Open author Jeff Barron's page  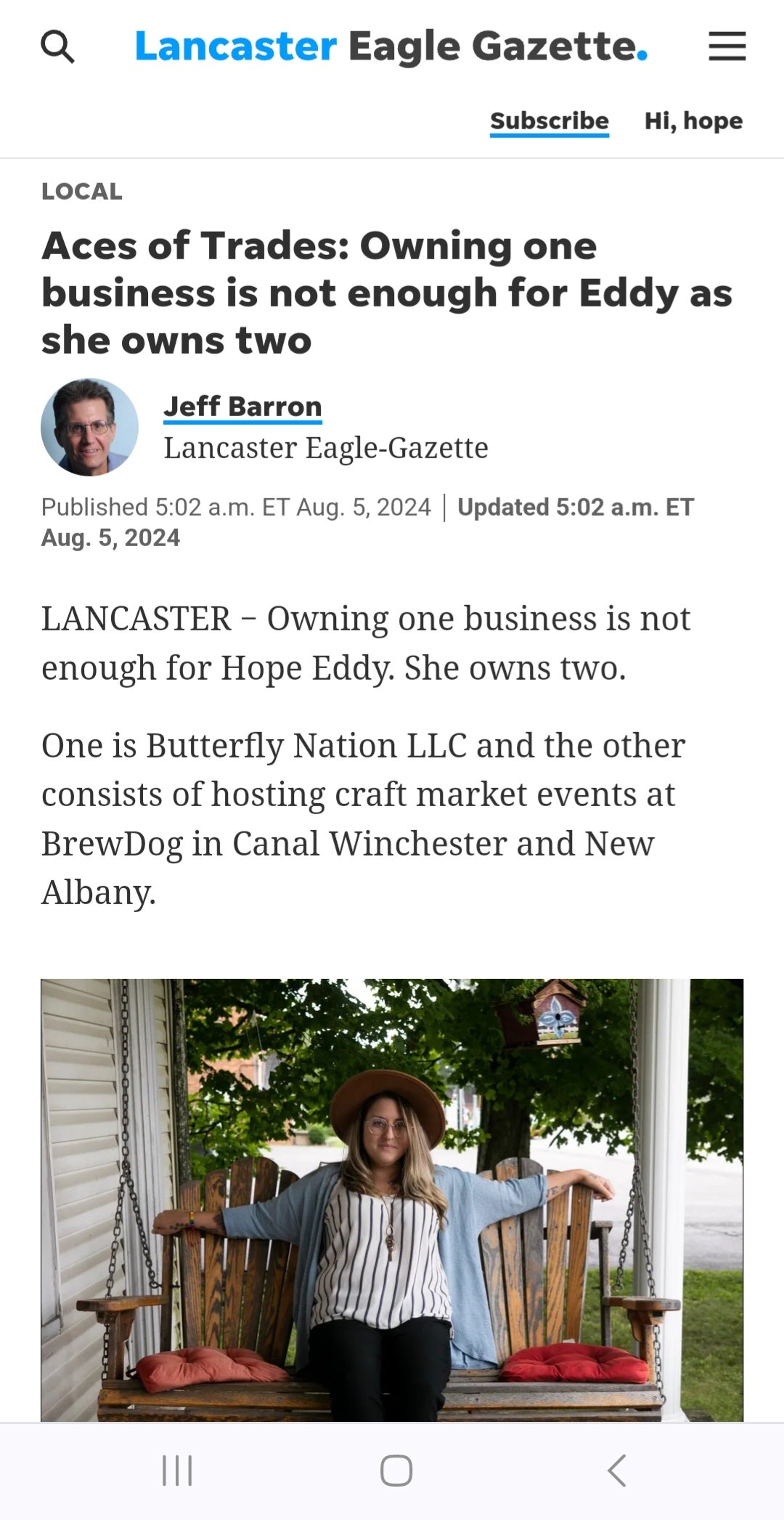[242, 406]
